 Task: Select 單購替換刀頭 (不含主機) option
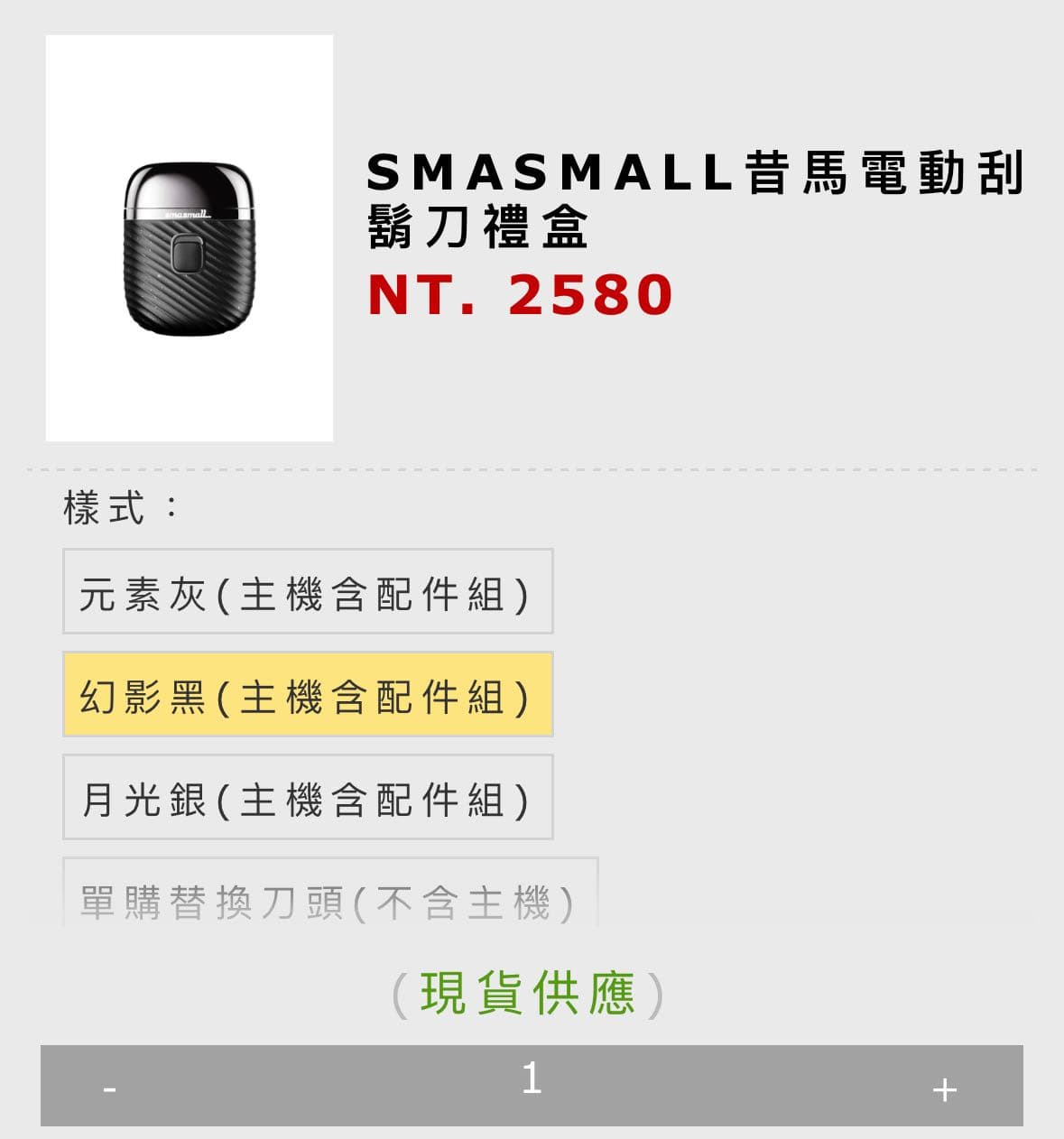pos(329,896)
